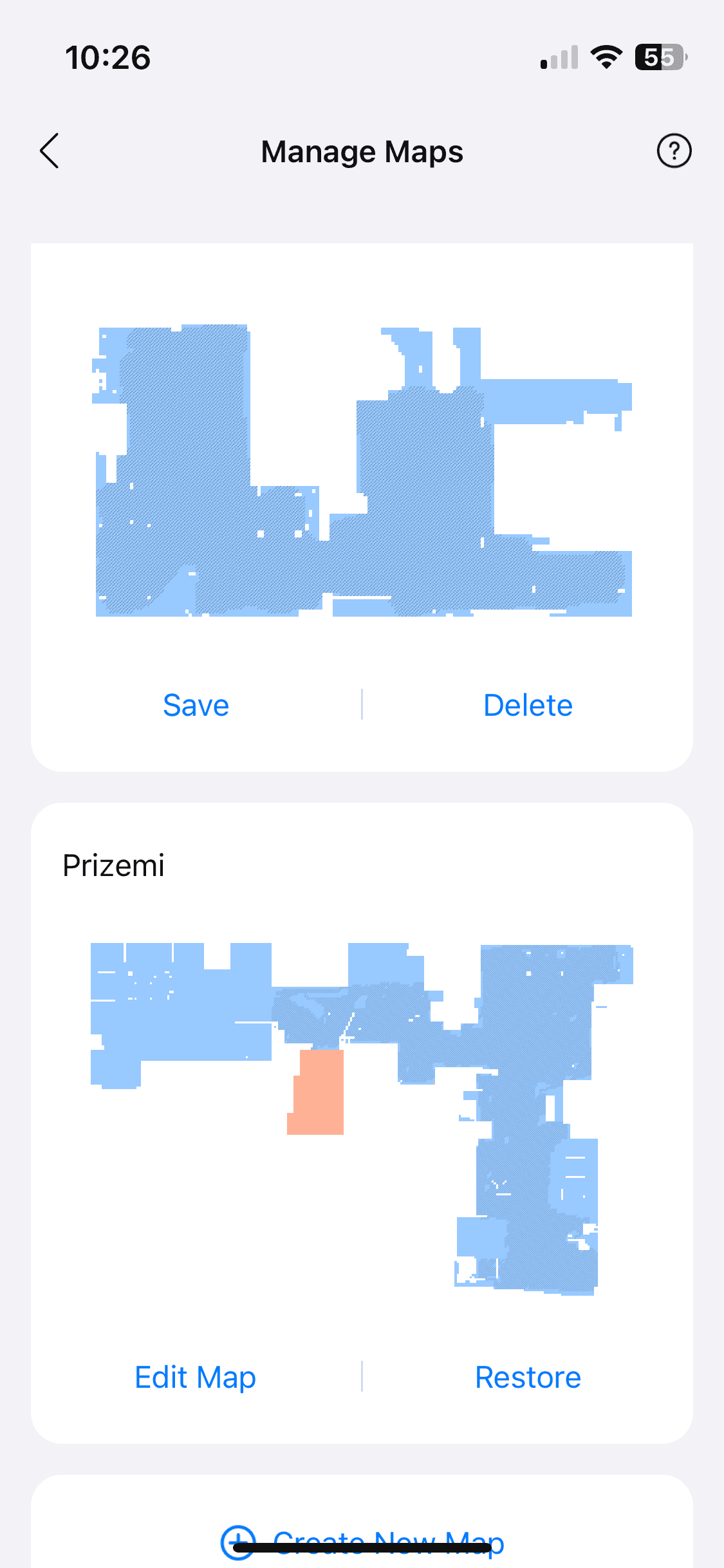Screen dimensions: 724x1568
Task: Edit the Prizemi map
Action: pos(196,1377)
